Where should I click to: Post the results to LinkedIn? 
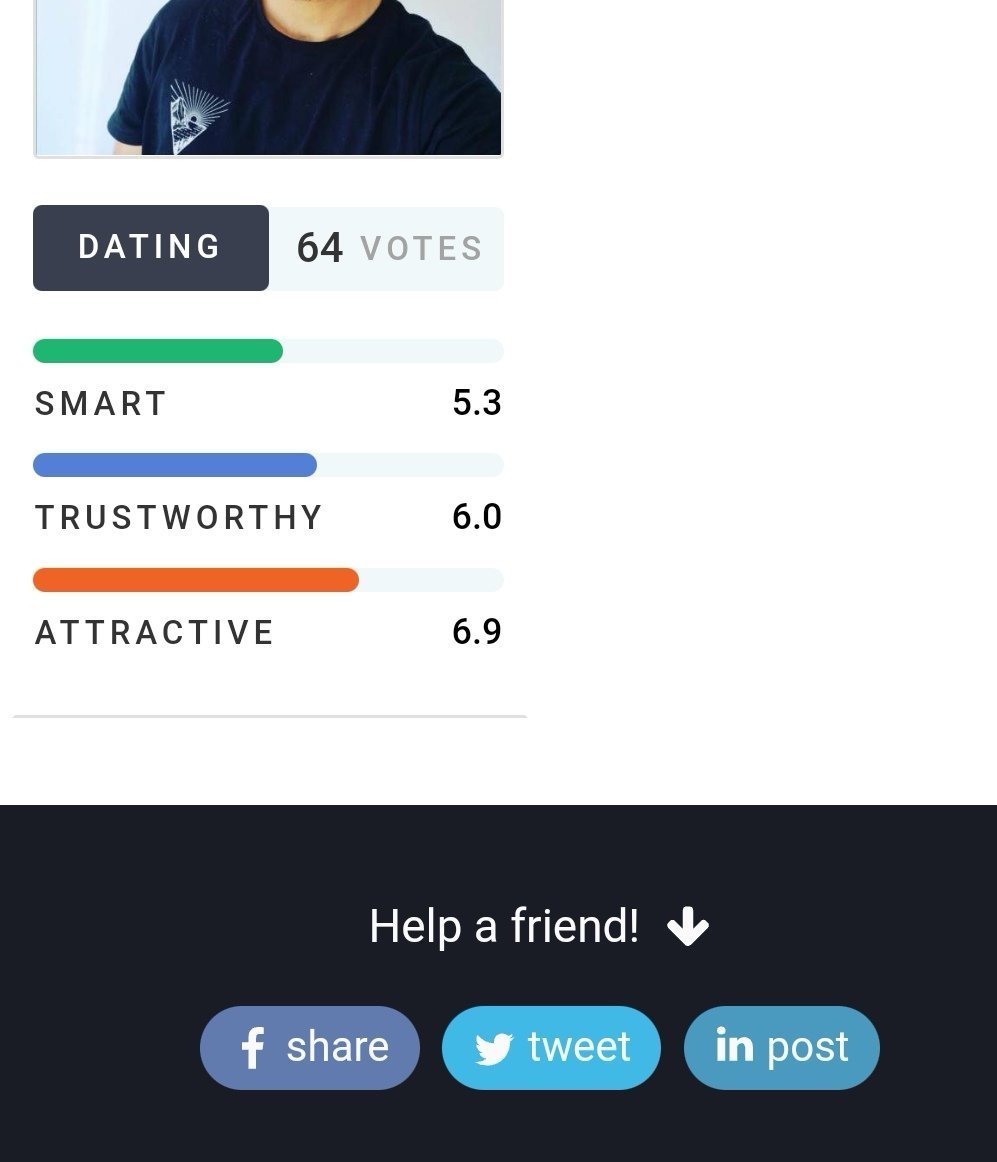(x=781, y=1048)
